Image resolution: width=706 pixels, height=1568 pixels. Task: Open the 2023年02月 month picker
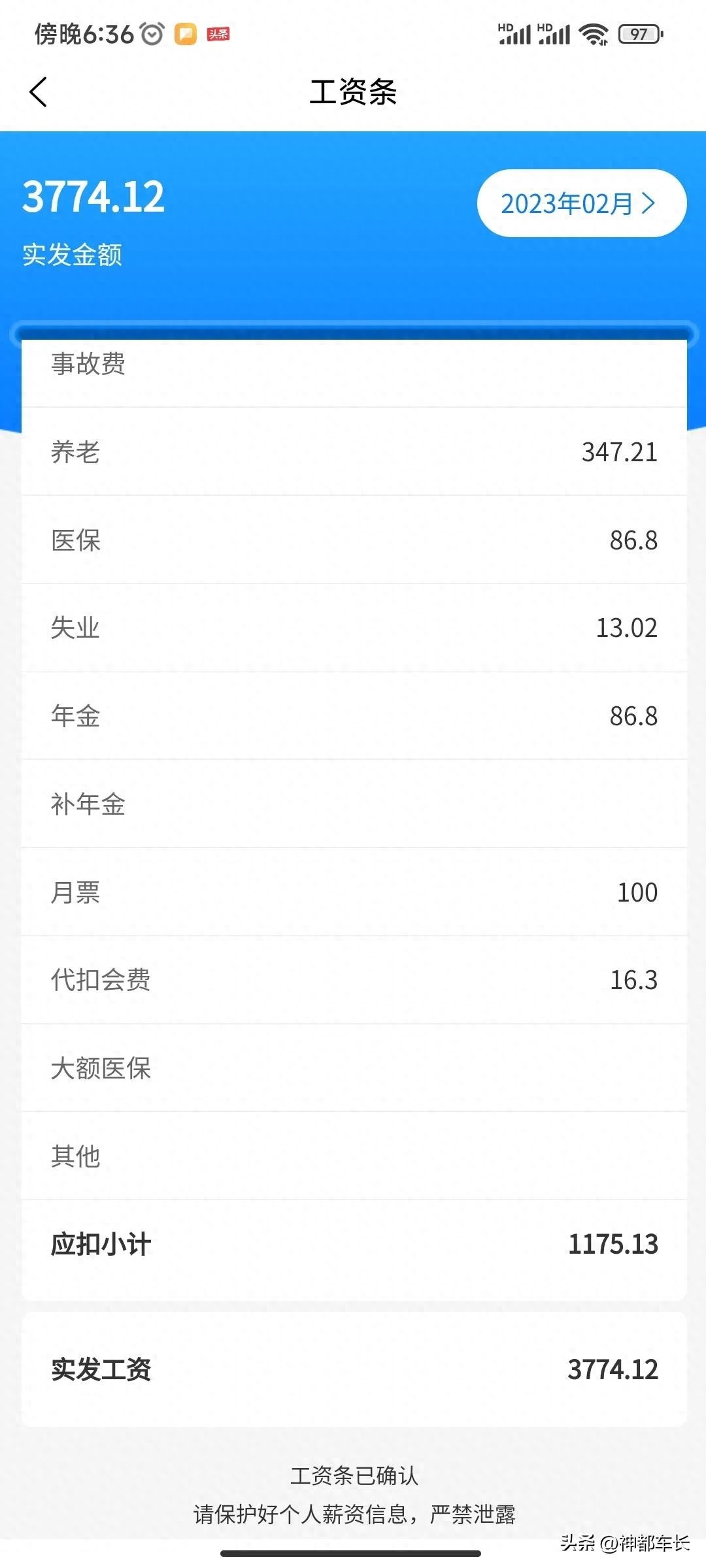pyautogui.click(x=580, y=204)
